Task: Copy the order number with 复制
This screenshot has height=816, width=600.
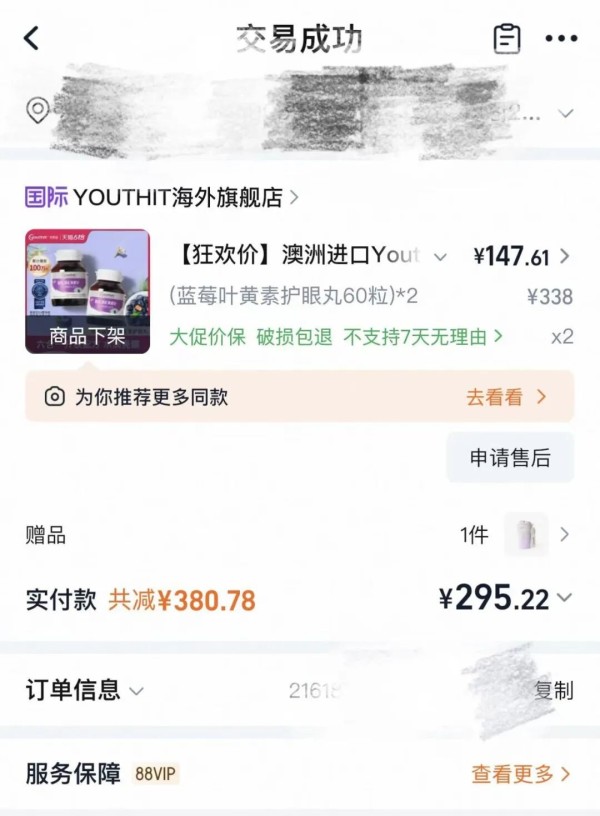Action: coord(553,690)
